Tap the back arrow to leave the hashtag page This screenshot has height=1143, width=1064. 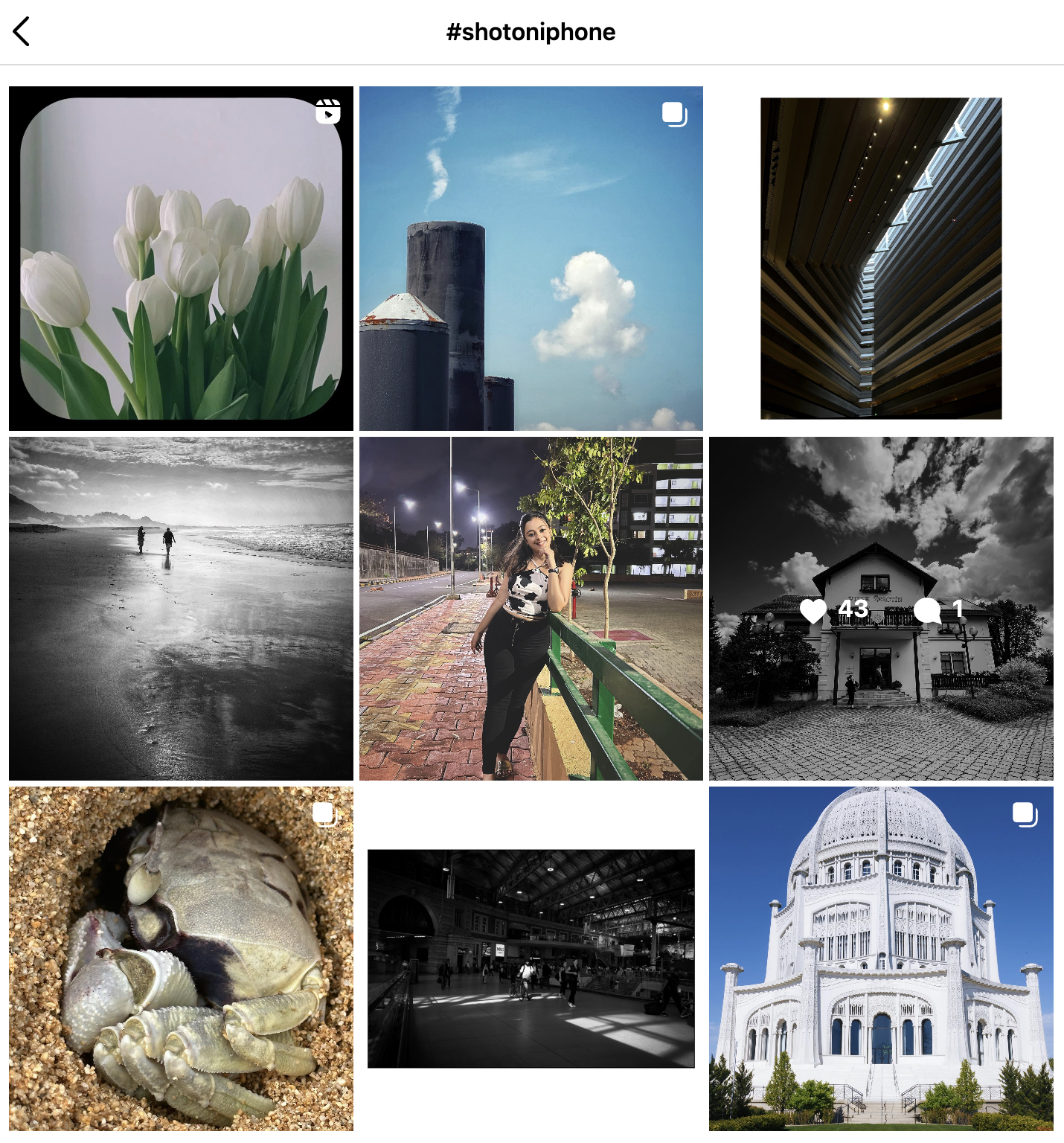tap(22, 32)
